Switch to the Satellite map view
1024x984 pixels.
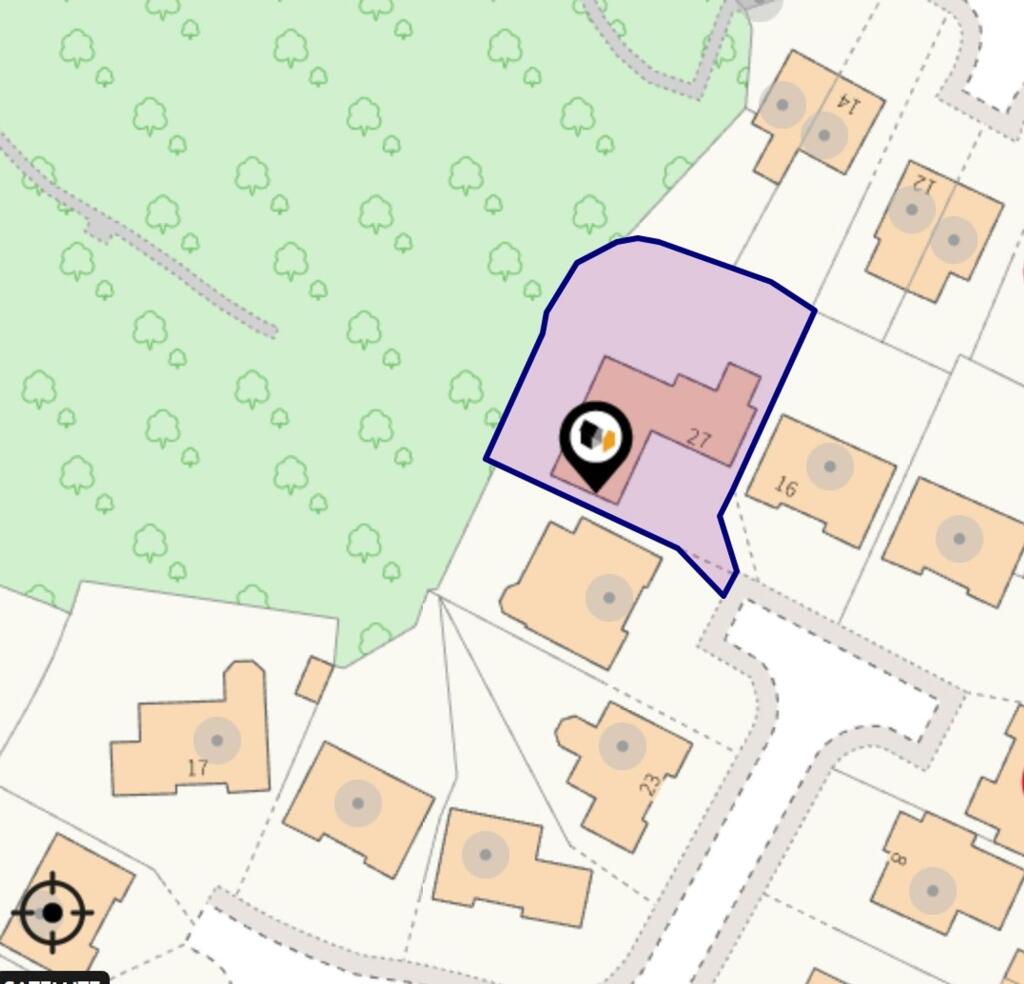tap(52, 978)
